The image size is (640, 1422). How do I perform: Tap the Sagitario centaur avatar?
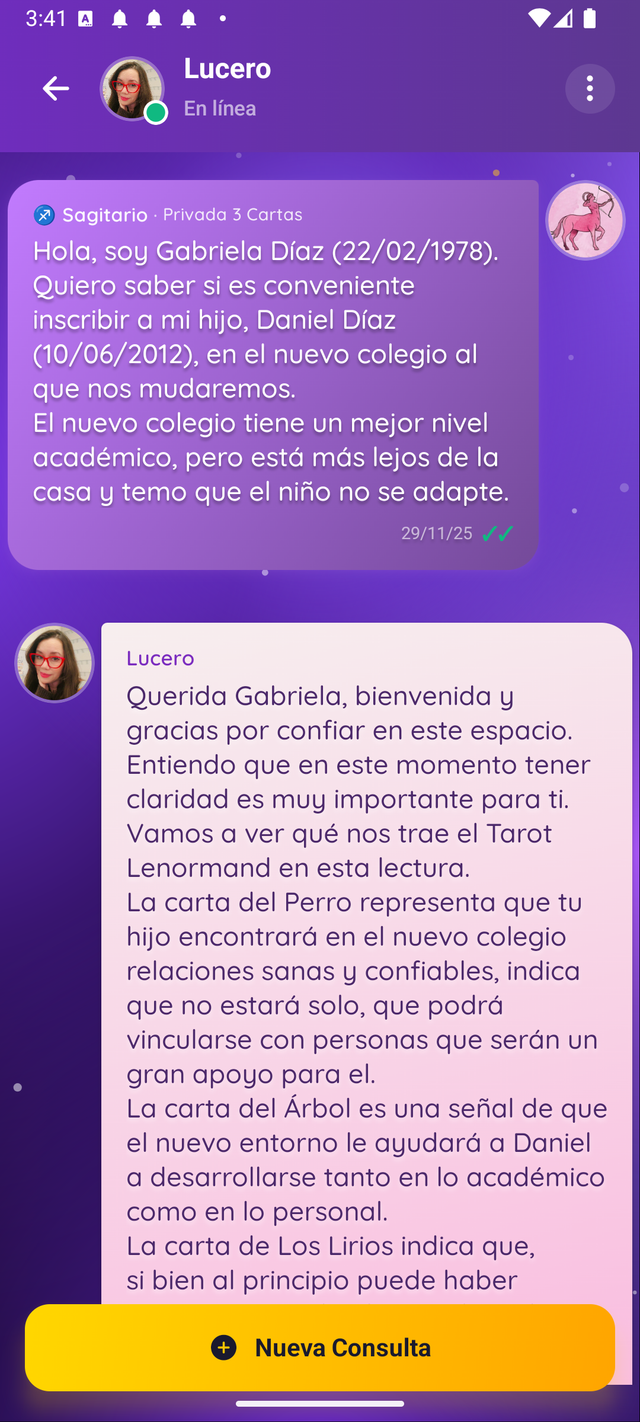(x=585, y=221)
